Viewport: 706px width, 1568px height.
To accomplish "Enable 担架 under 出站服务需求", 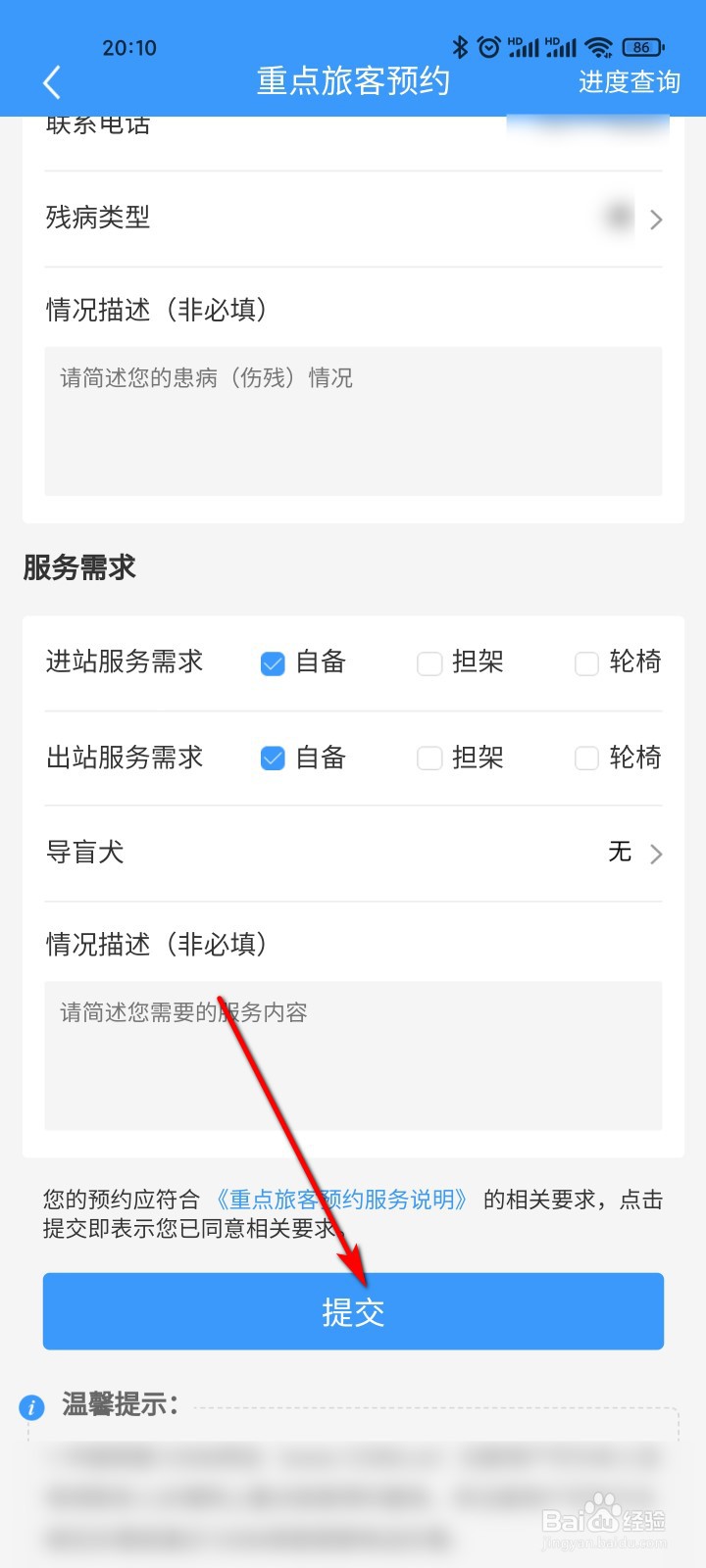I will pyautogui.click(x=429, y=758).
